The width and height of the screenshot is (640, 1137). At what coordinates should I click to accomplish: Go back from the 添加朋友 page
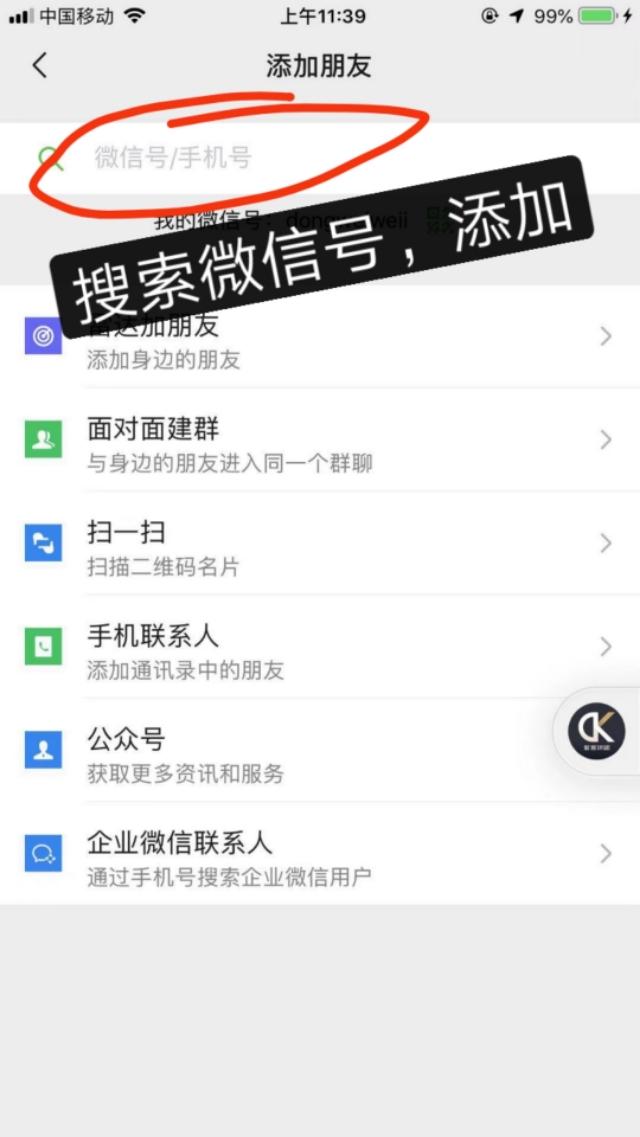point(39,66)
